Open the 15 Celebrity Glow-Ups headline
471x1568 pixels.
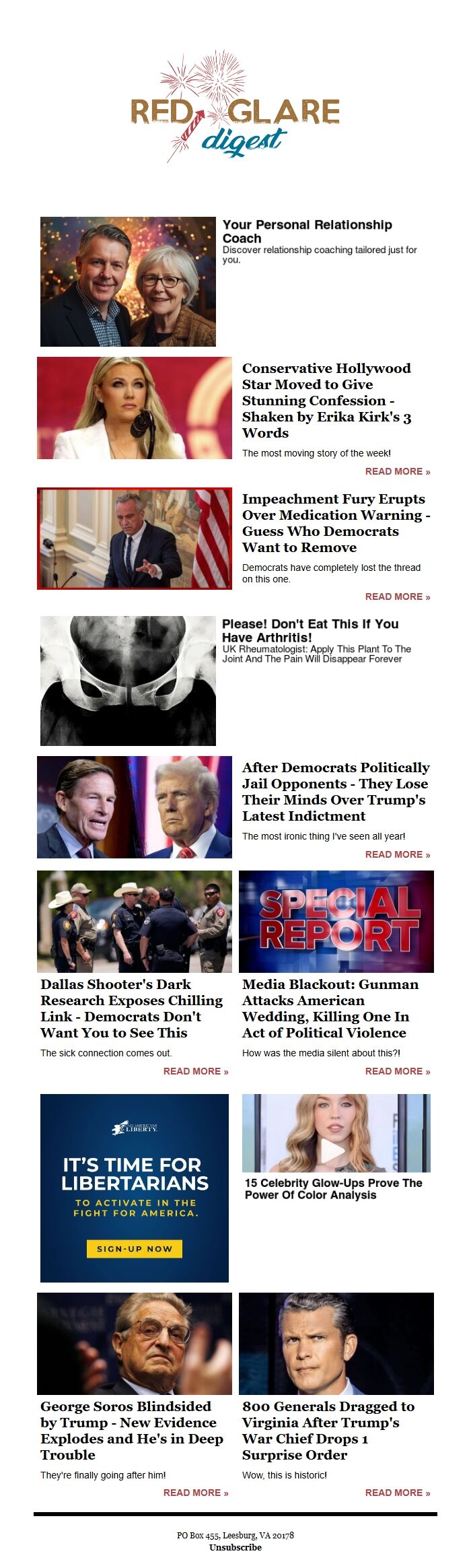[333, 1189]
